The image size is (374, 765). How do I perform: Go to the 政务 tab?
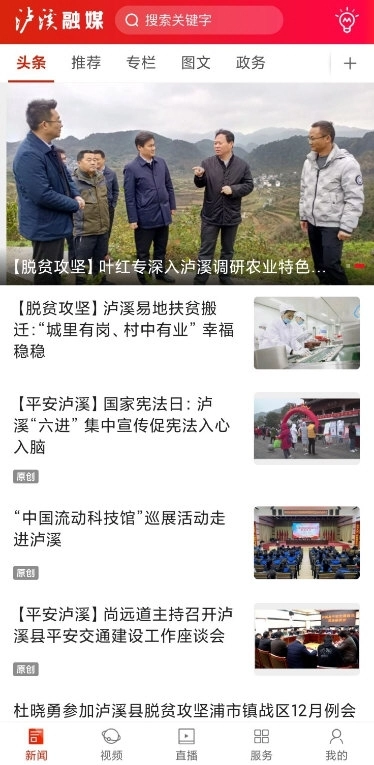tap(251, 62)
